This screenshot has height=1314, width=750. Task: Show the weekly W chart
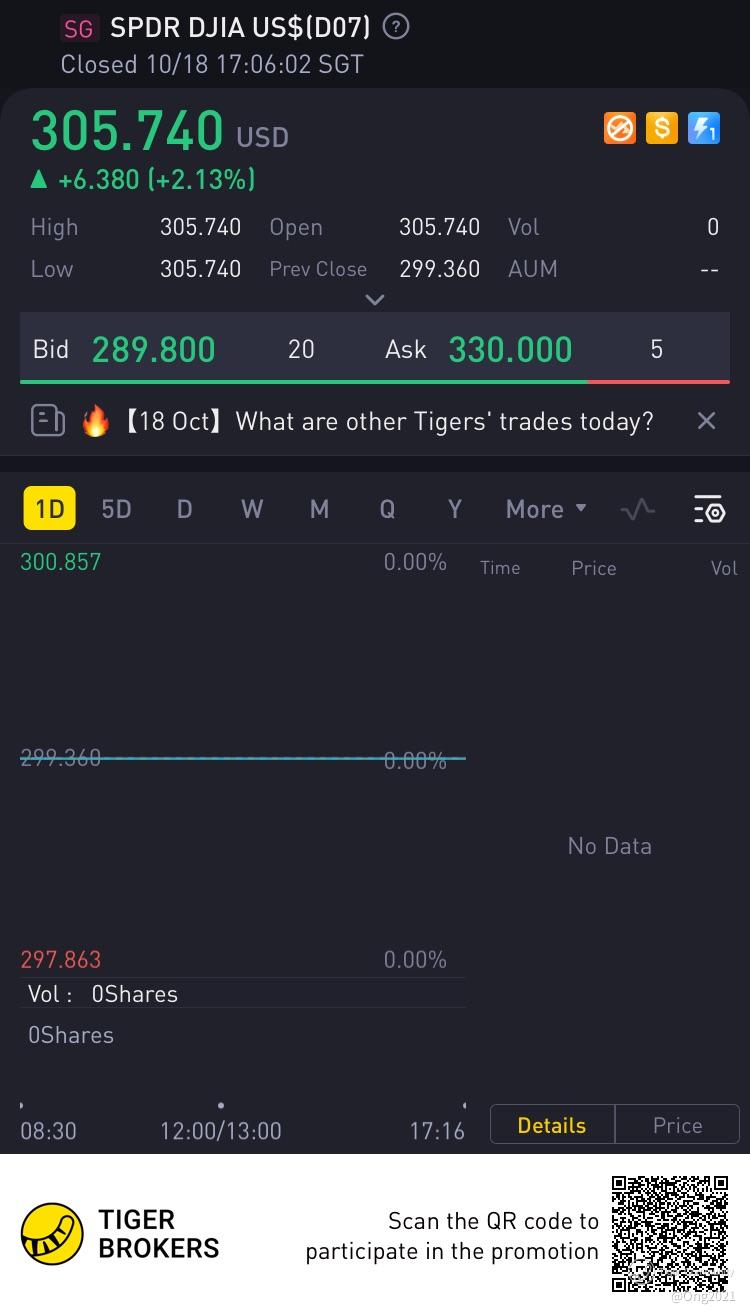252,509
